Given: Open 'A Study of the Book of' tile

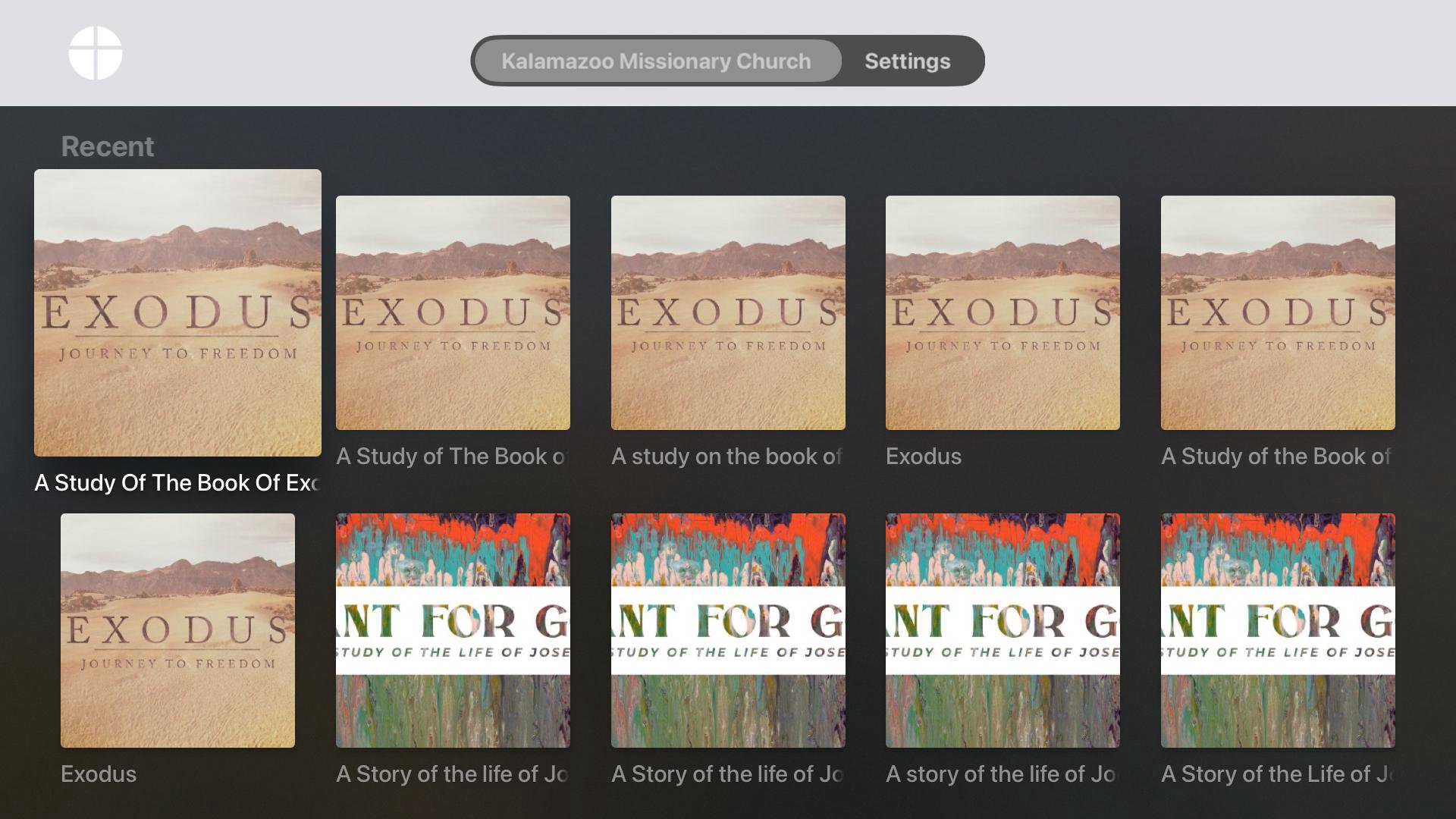Looking at the screenshot, I should tap(1278, 312).
